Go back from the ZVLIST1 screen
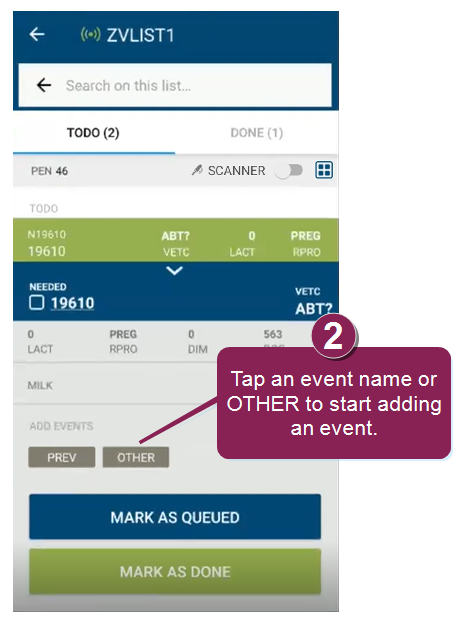The height and width of the screenshot is (624, 468). tap(37, 34)
